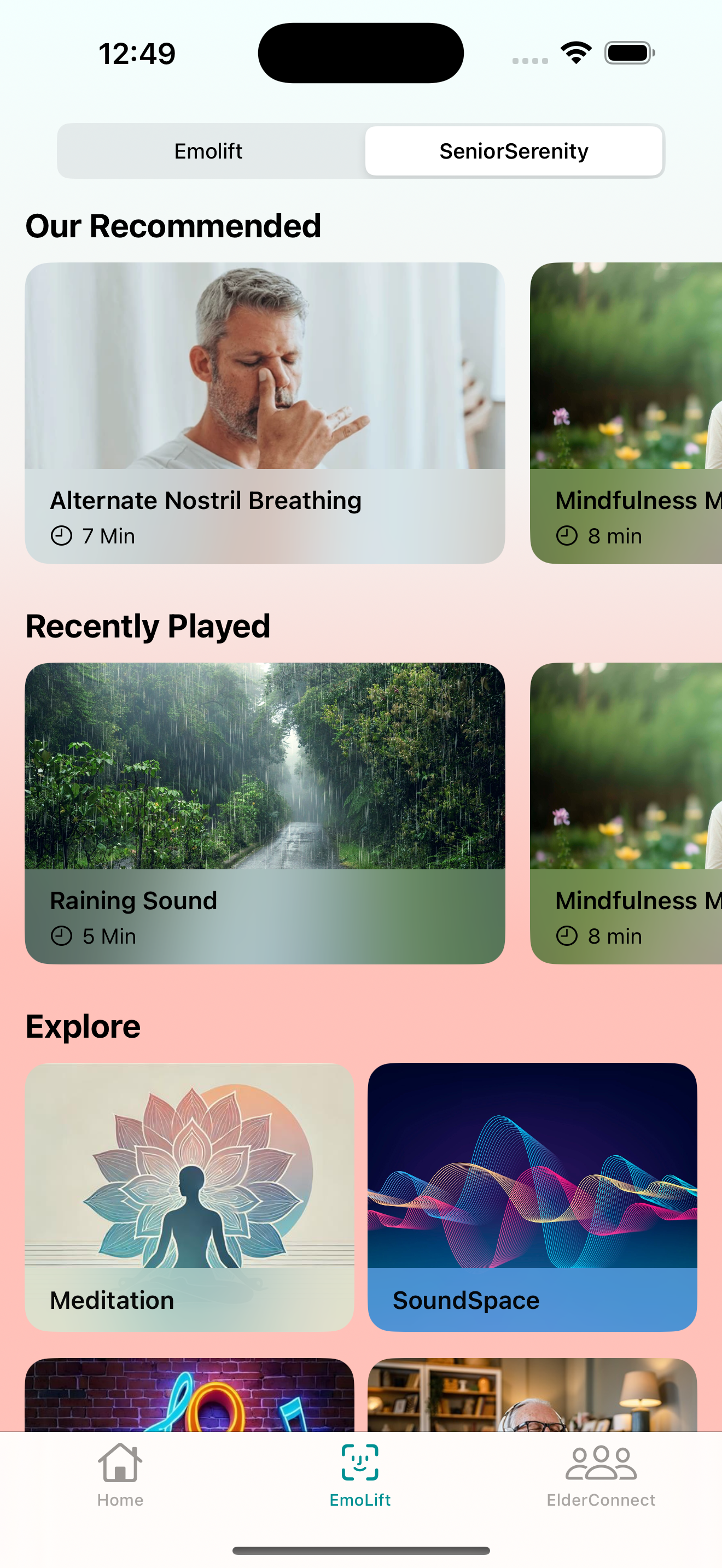722x1568 pixels.
Task: Open the SoundSpace category tile
Action: pyautogui.click(x=532, y=1196)
